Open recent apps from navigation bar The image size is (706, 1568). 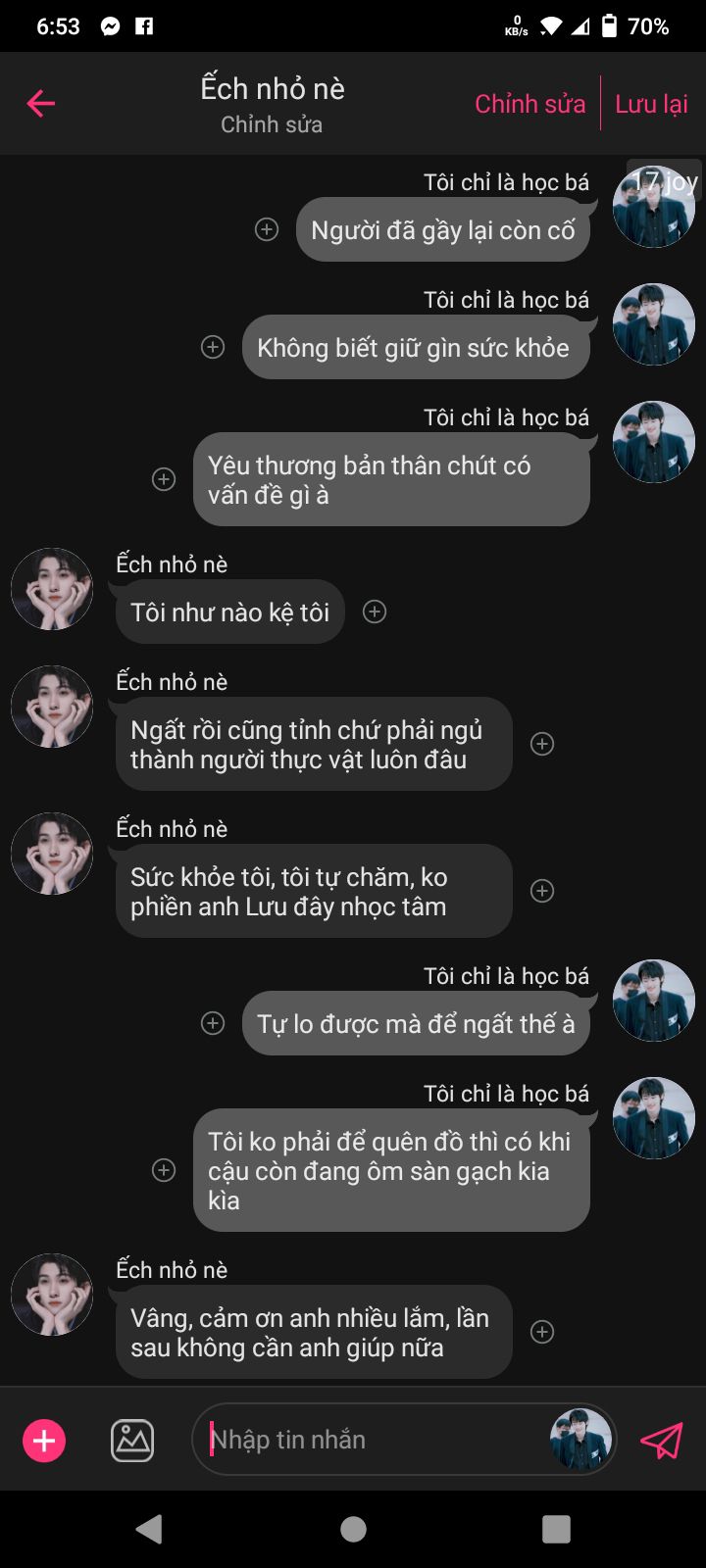tap(556, 1529)
